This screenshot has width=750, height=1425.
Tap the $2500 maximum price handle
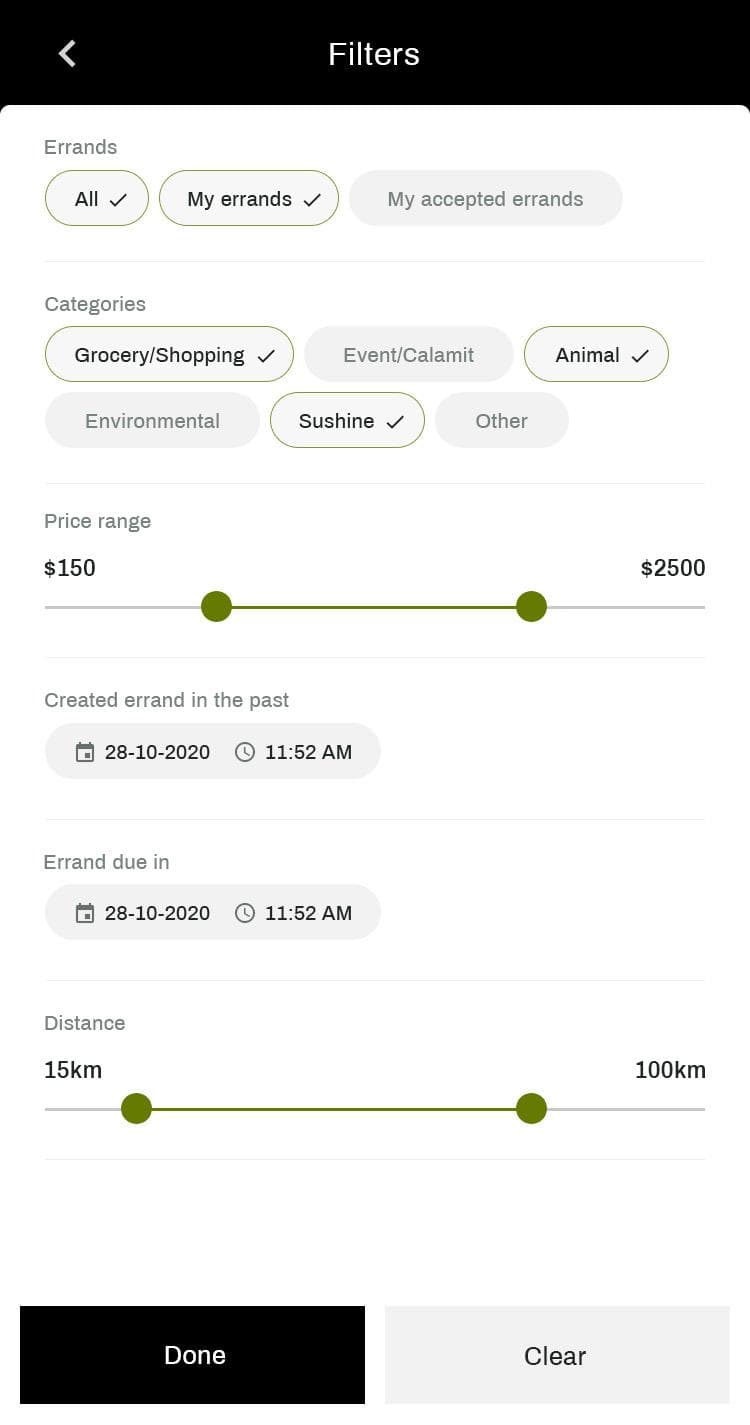[x=531, y=607]
